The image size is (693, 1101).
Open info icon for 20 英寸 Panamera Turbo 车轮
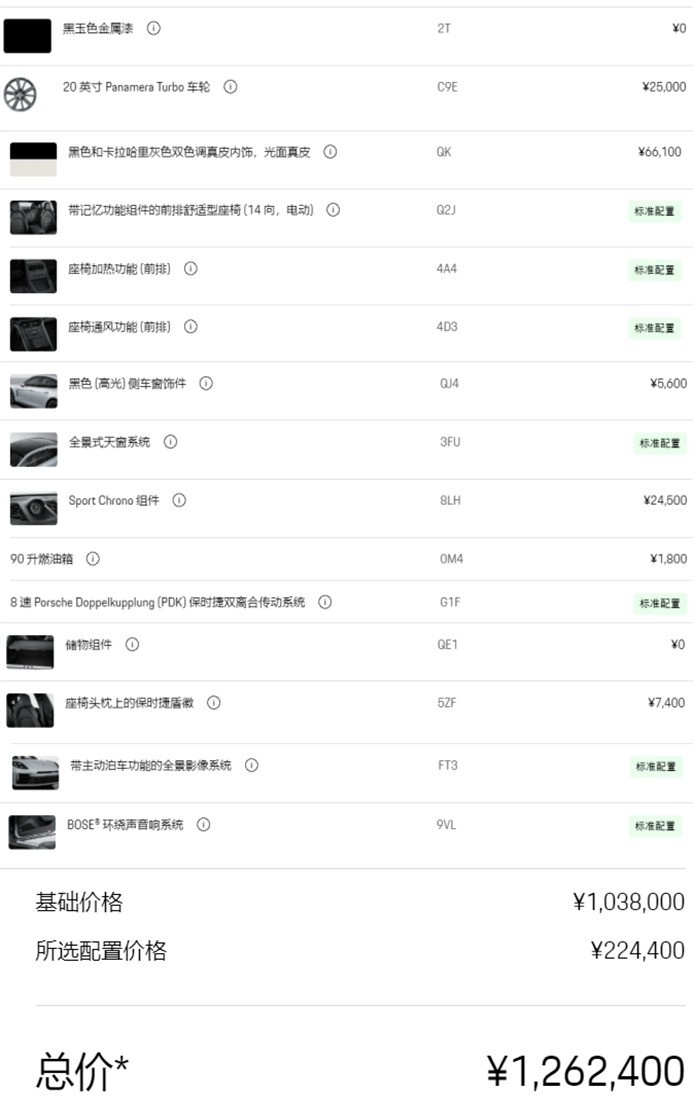(230, 87)
